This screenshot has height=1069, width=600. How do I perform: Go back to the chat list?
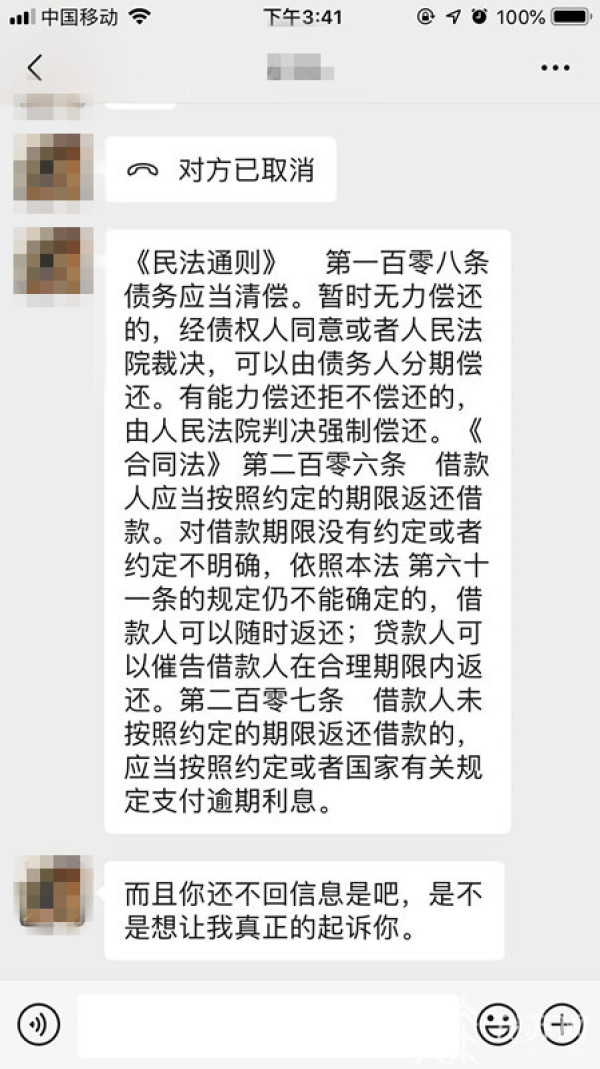coord(35,68)
